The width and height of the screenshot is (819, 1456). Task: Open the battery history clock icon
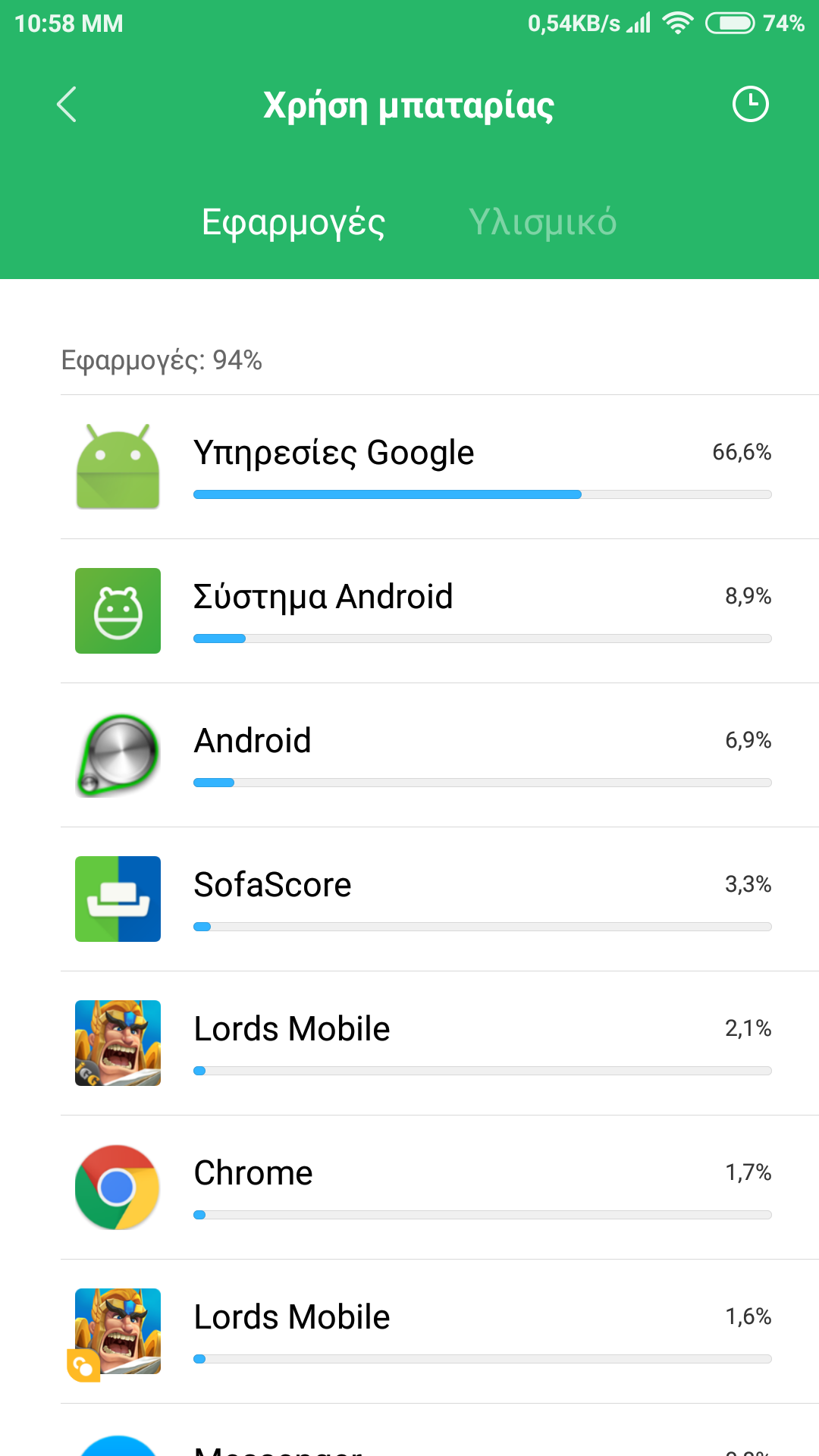(x=750, y=105)
